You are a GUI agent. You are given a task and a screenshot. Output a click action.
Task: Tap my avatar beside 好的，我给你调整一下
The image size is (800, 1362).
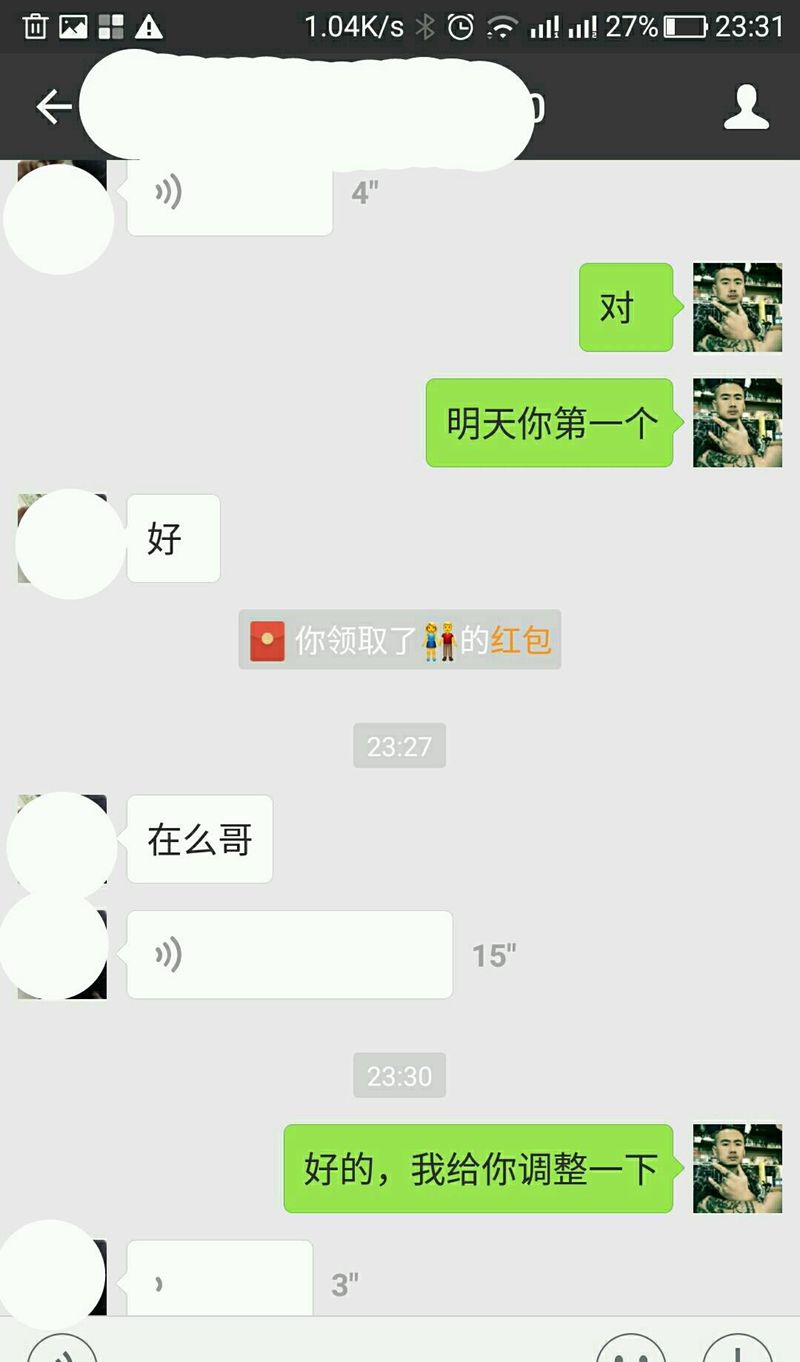tap(737, 1168)
